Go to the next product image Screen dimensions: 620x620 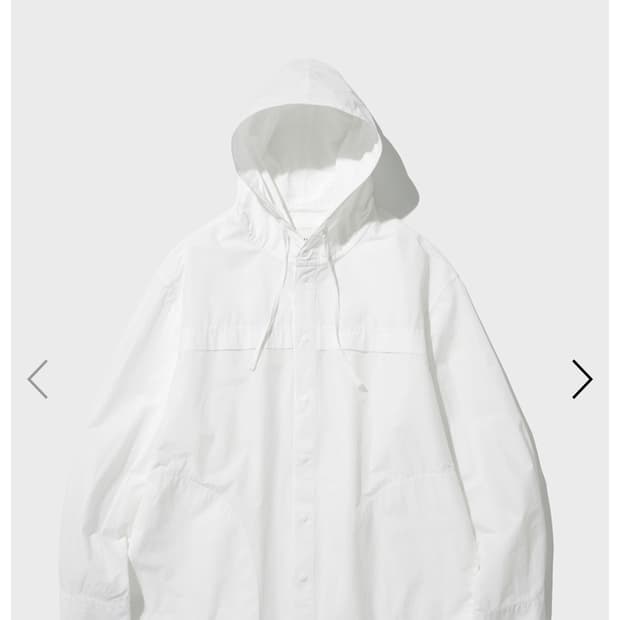click(582, 379)
